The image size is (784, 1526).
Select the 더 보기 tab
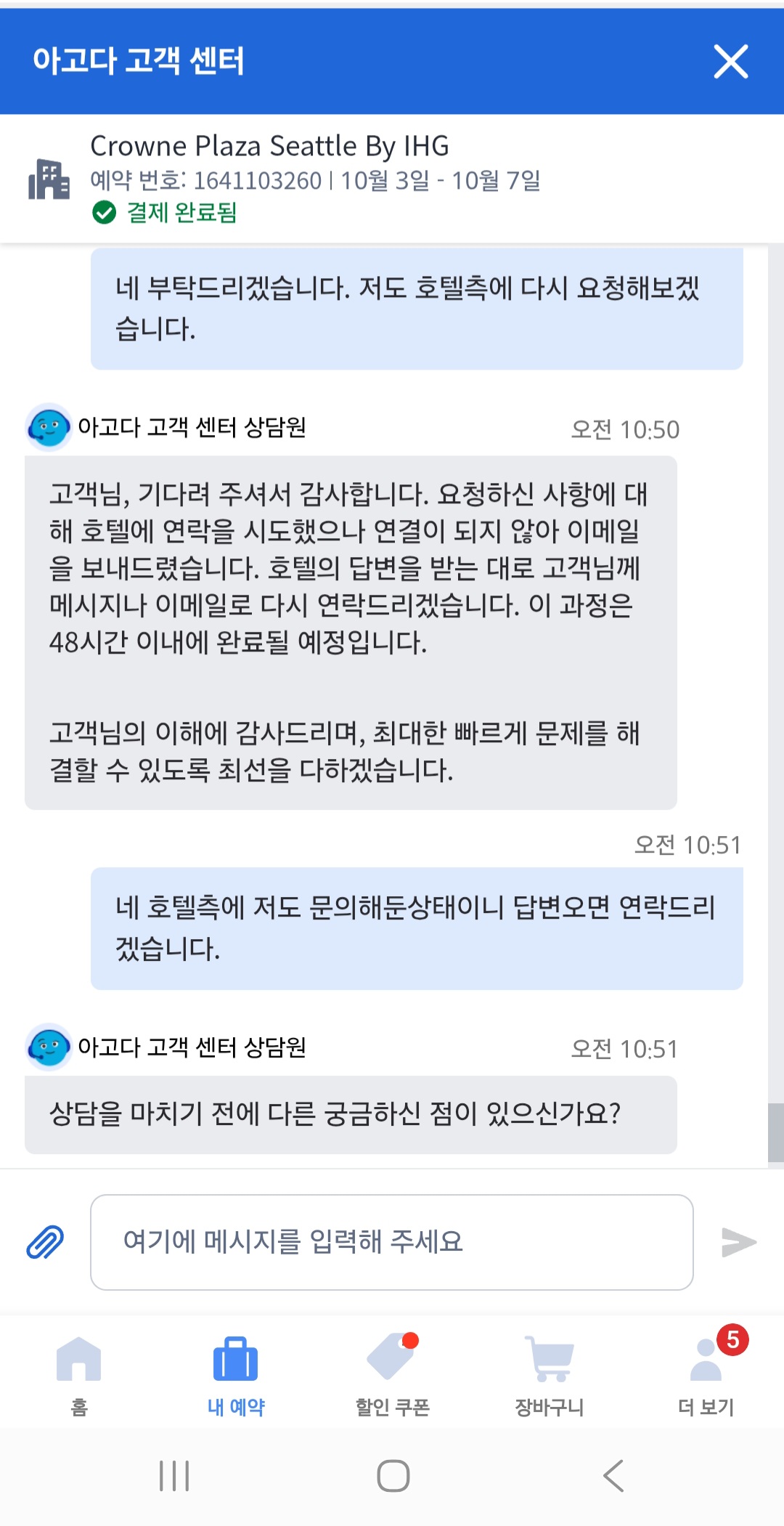[x=706, y=1376]
